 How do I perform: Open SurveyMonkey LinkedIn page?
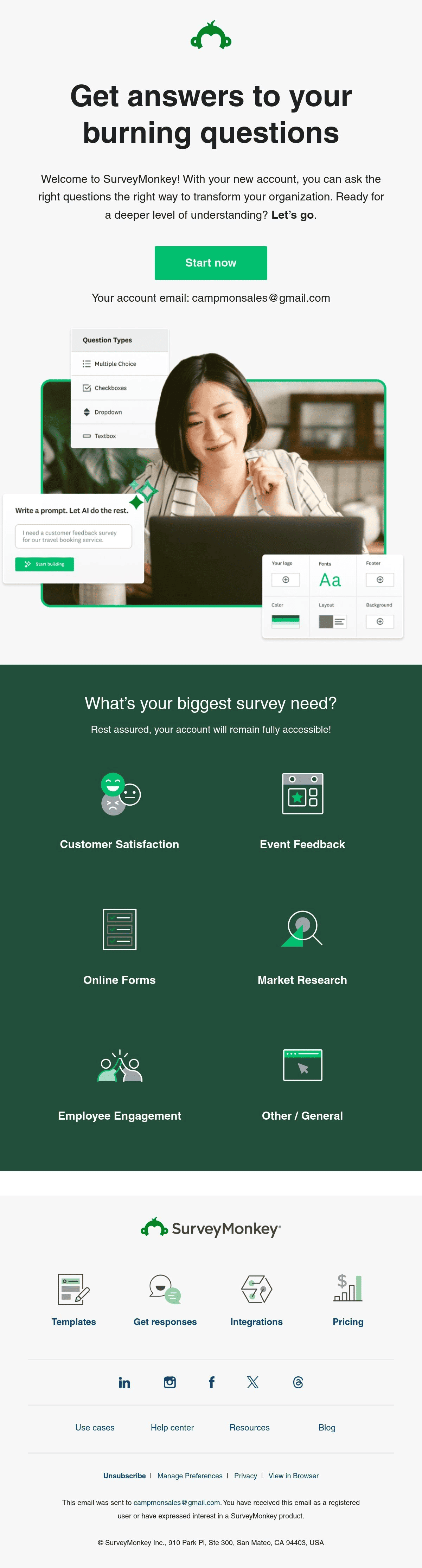tap(124, 1382)
